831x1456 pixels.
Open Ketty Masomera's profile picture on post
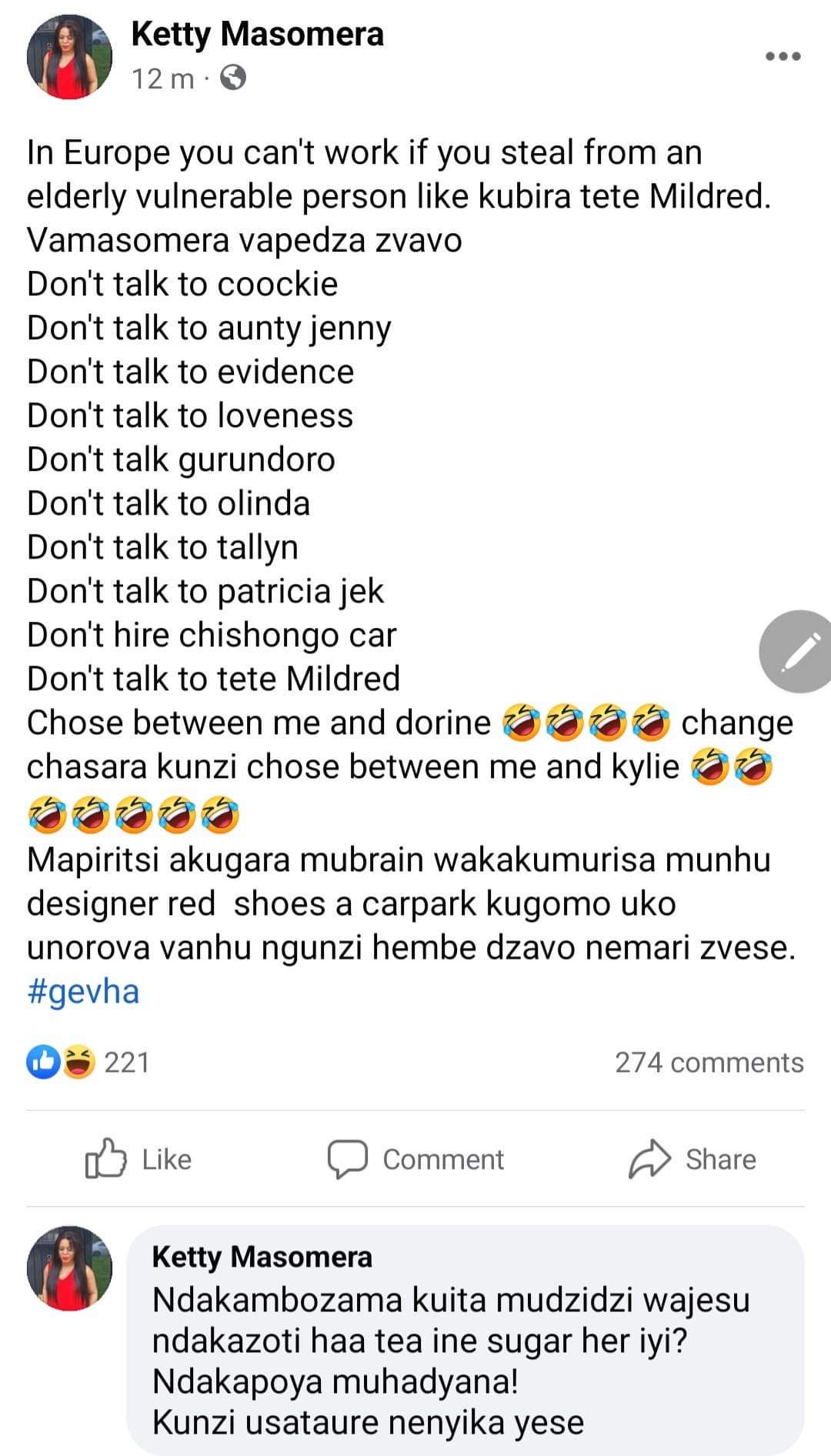69,57
